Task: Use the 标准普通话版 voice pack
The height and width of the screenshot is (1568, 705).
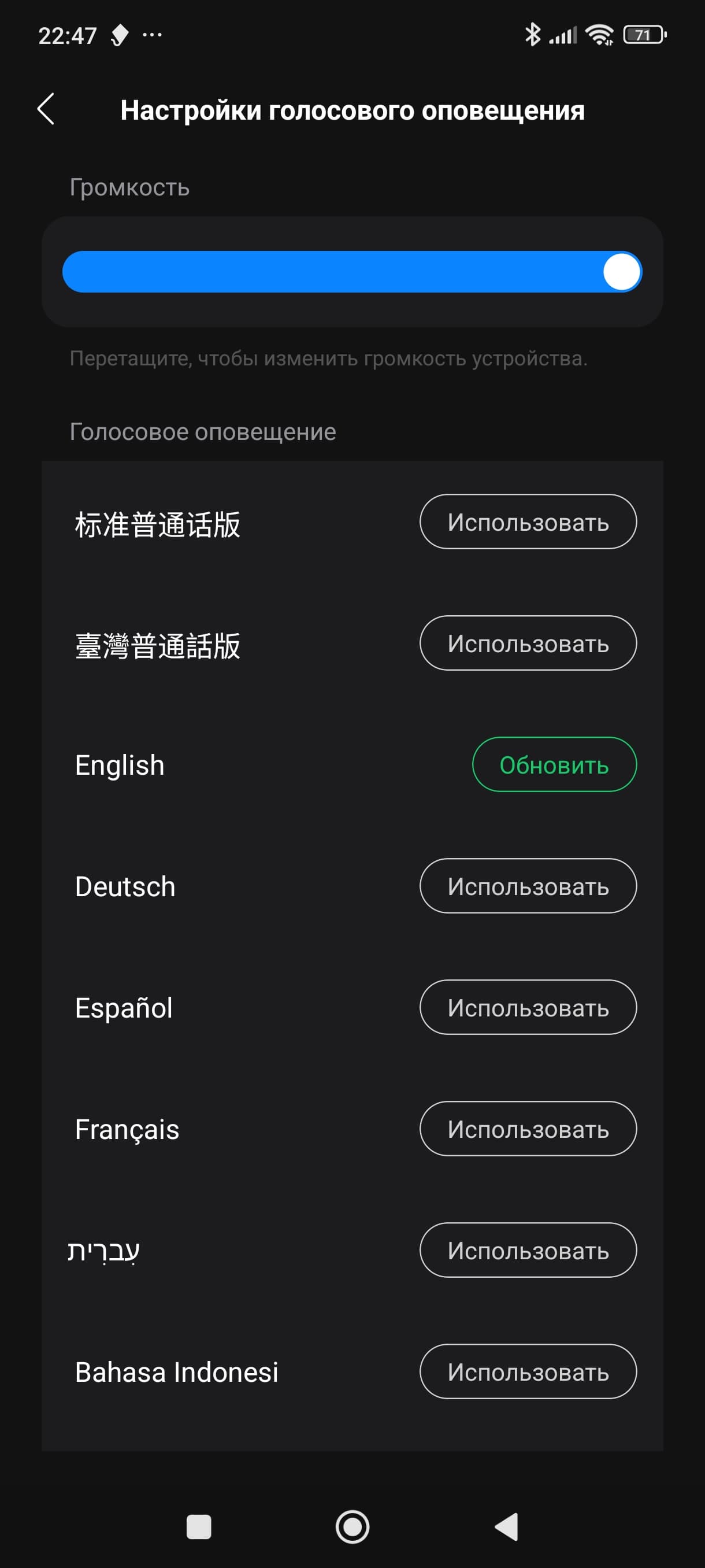Action: point(528,522)
